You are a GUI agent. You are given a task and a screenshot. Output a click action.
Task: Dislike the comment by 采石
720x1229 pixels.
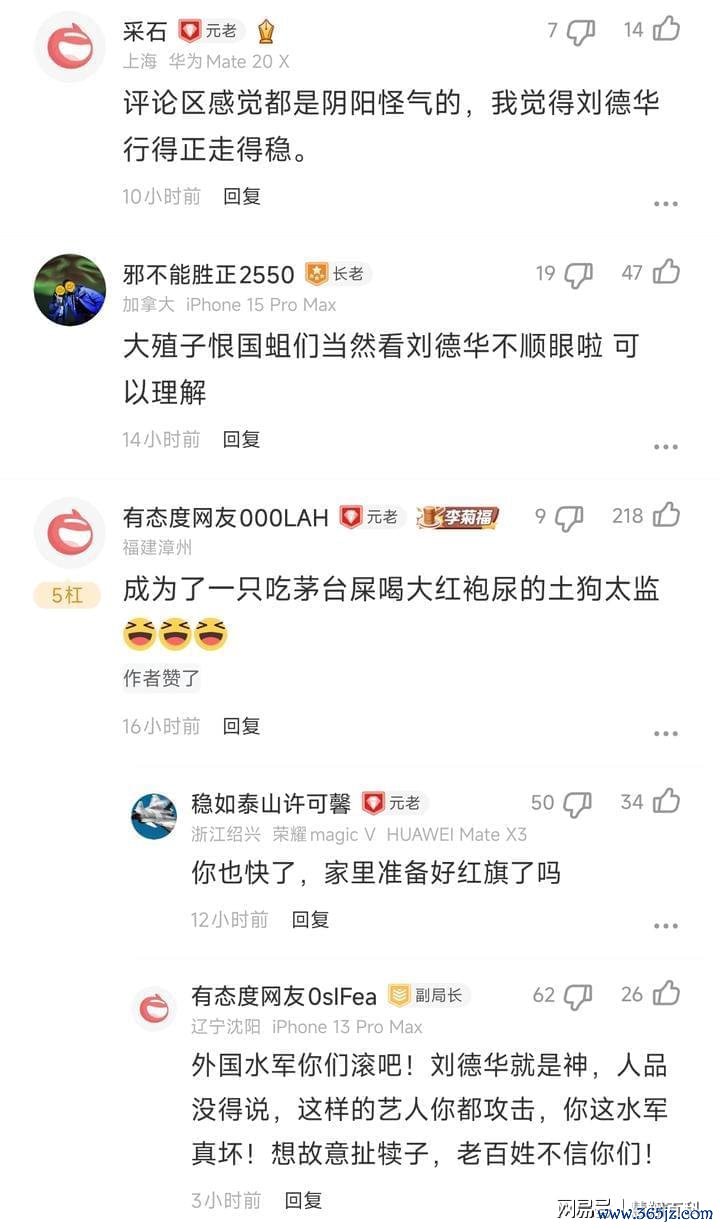(581, 32)
